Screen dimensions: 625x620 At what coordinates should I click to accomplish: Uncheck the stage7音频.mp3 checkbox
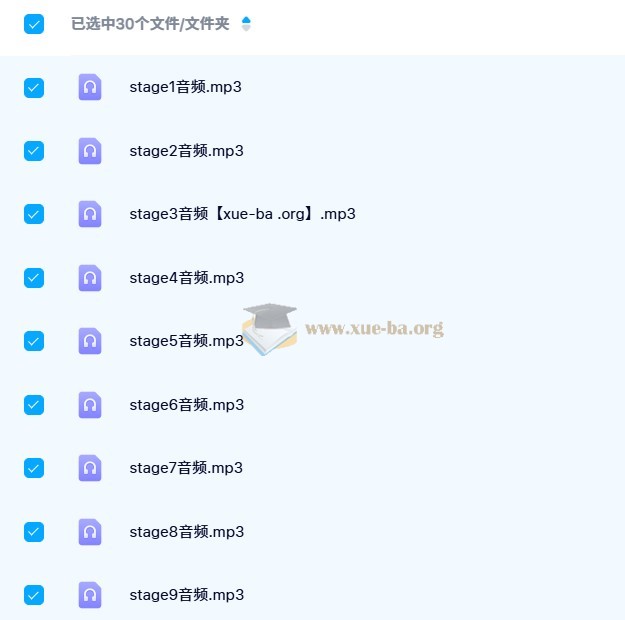click(34, 468)
